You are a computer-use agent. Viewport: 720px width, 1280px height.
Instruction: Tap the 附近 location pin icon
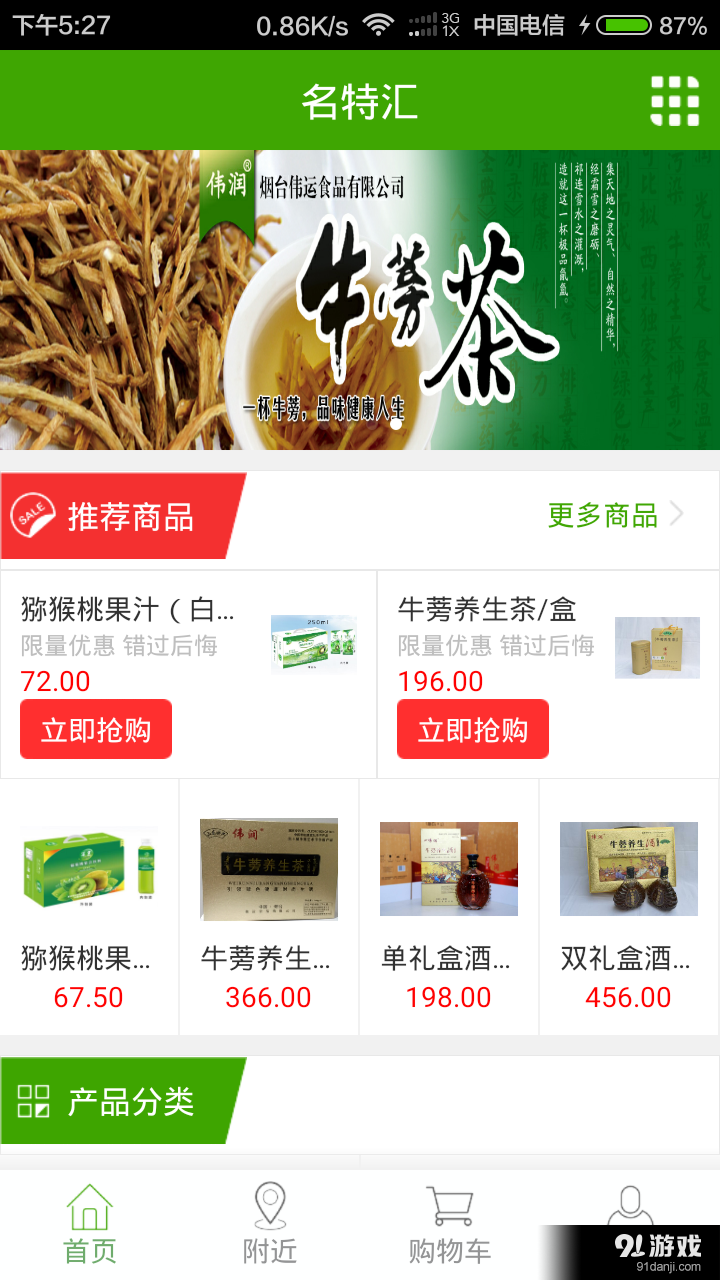click(x=268, y=1207)
